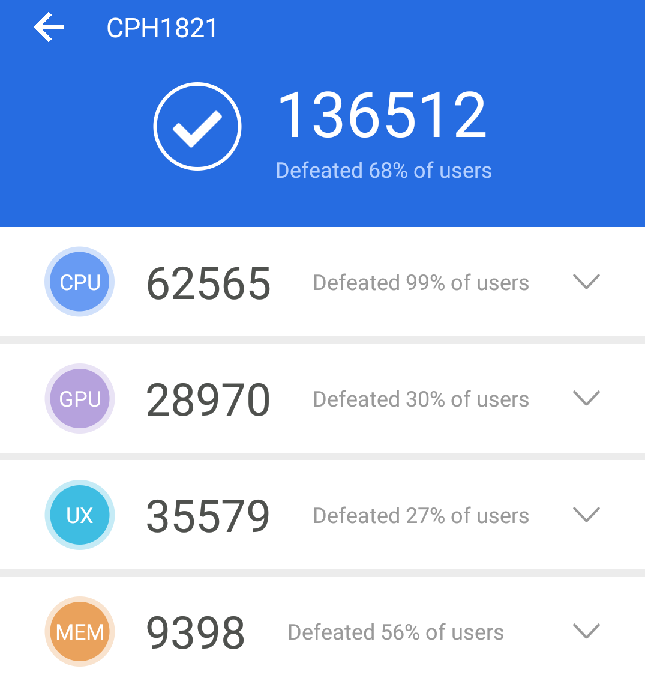Expand the MEM score details
The image size is (645, 684).
click(586, 631)
